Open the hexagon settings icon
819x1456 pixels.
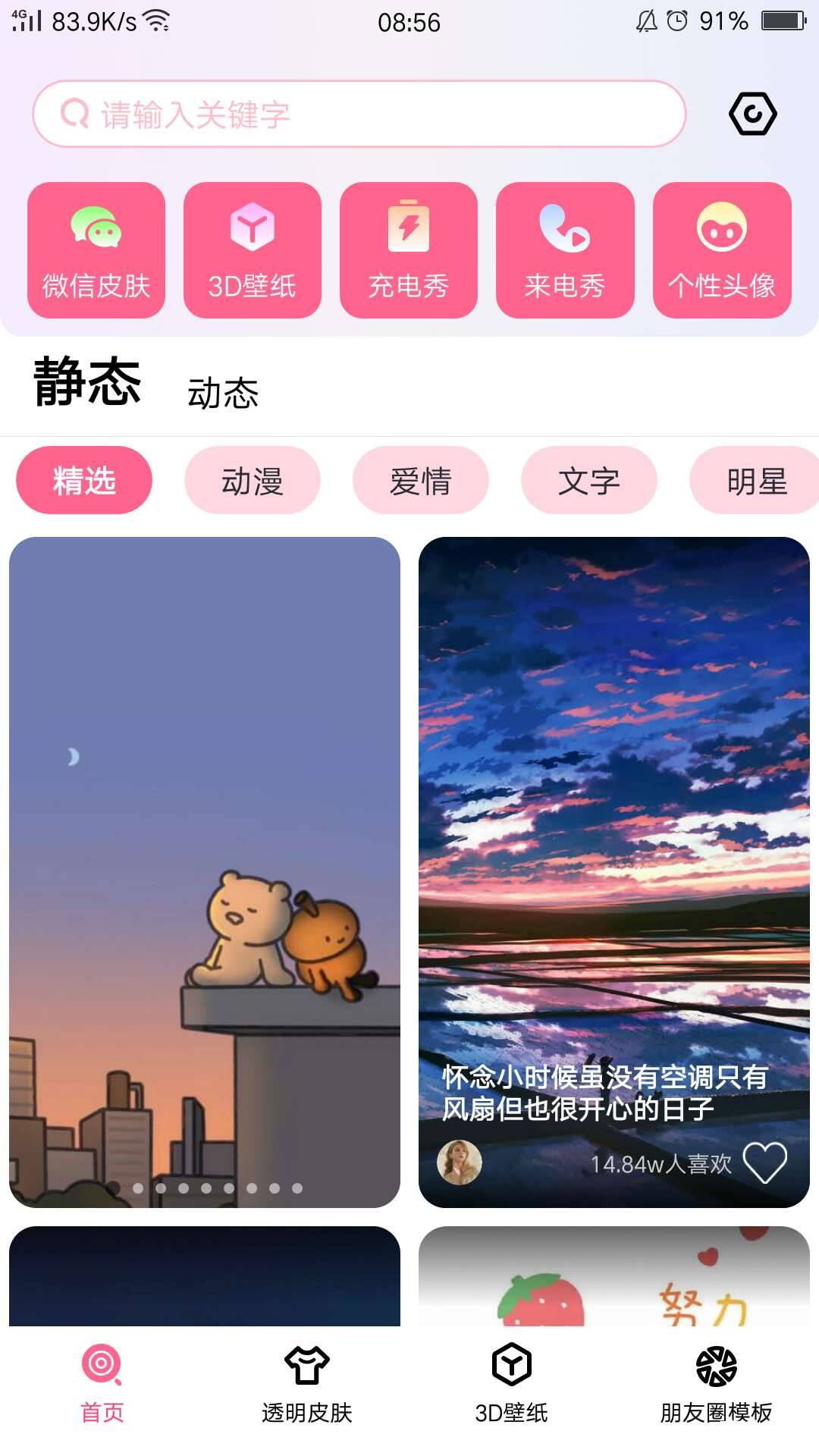click(752, 114)
